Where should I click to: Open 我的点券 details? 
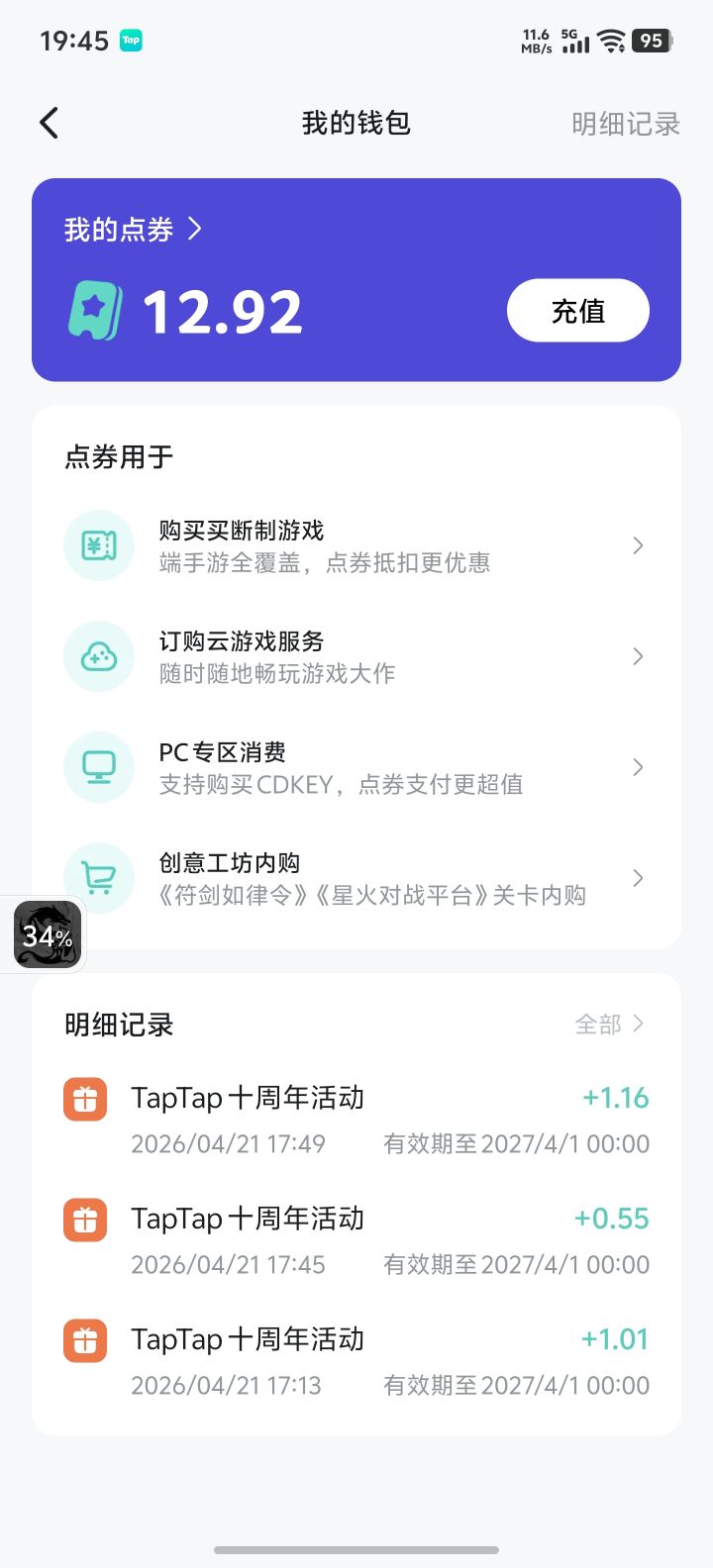point(133,230)
